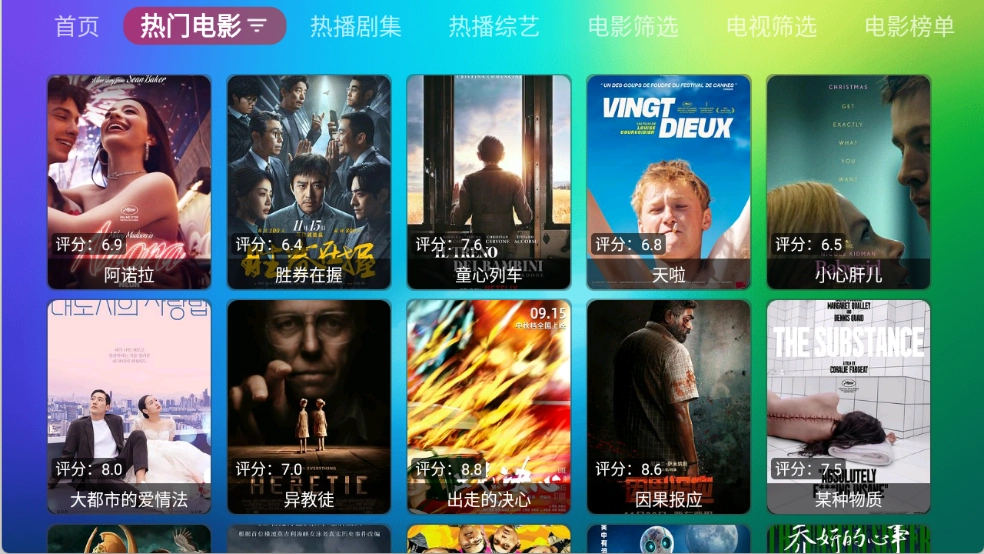Viewport: 984px width, 554px height.
Task: Select the movie 异教徒
Action: point(309,407)
